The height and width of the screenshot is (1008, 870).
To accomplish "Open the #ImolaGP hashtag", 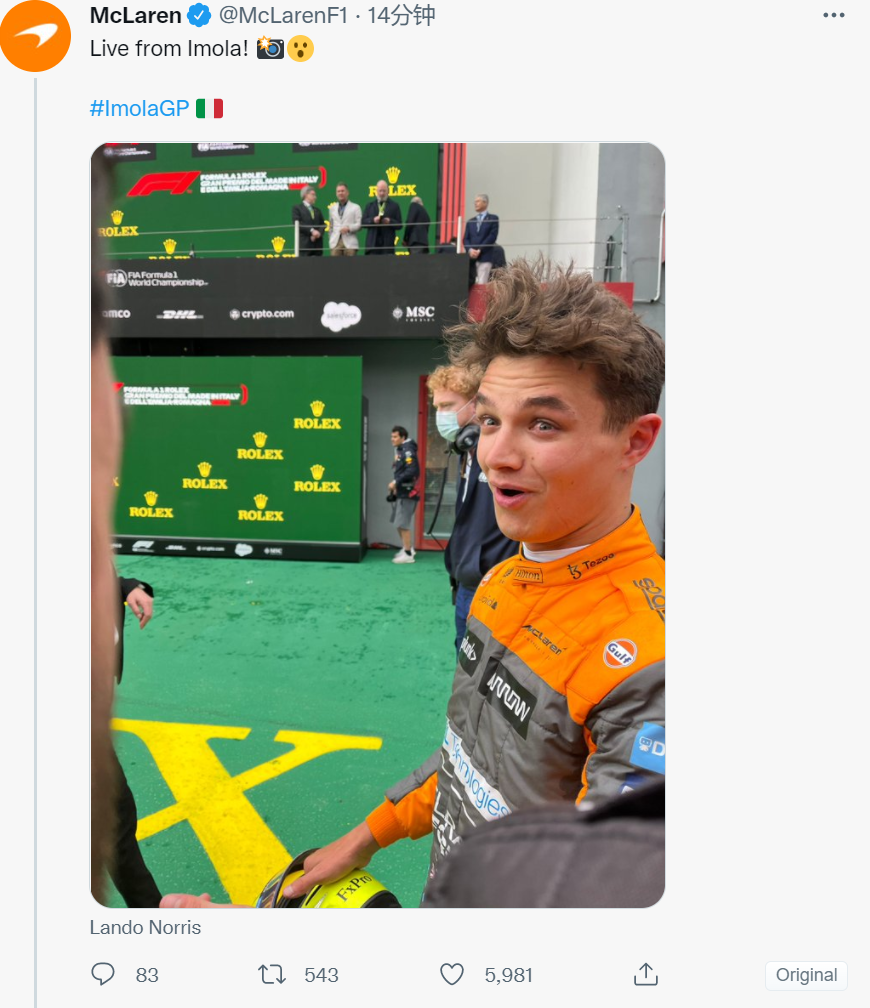I will 139,108.
